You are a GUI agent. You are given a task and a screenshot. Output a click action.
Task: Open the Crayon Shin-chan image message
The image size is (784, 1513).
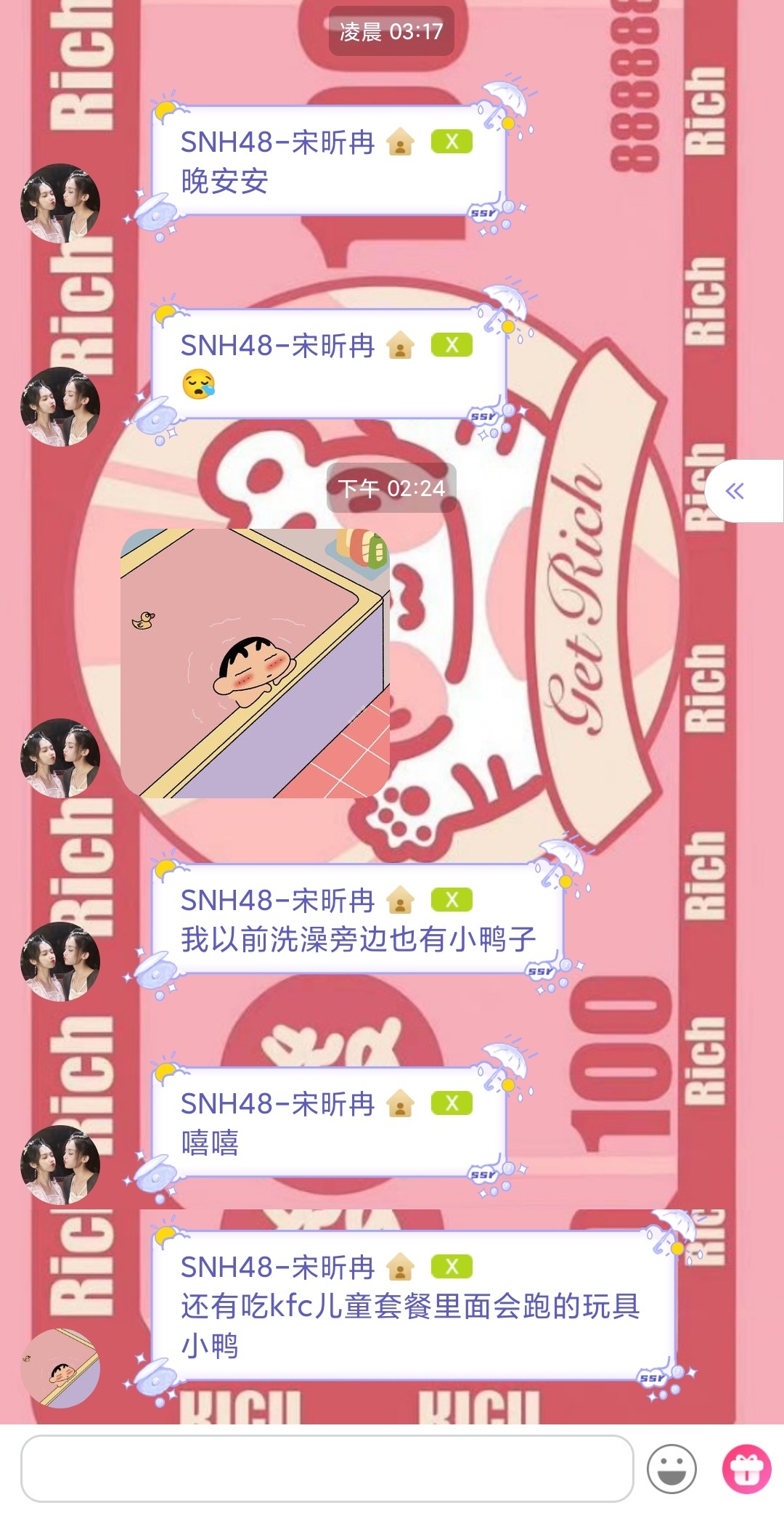(x=255, y=663)
